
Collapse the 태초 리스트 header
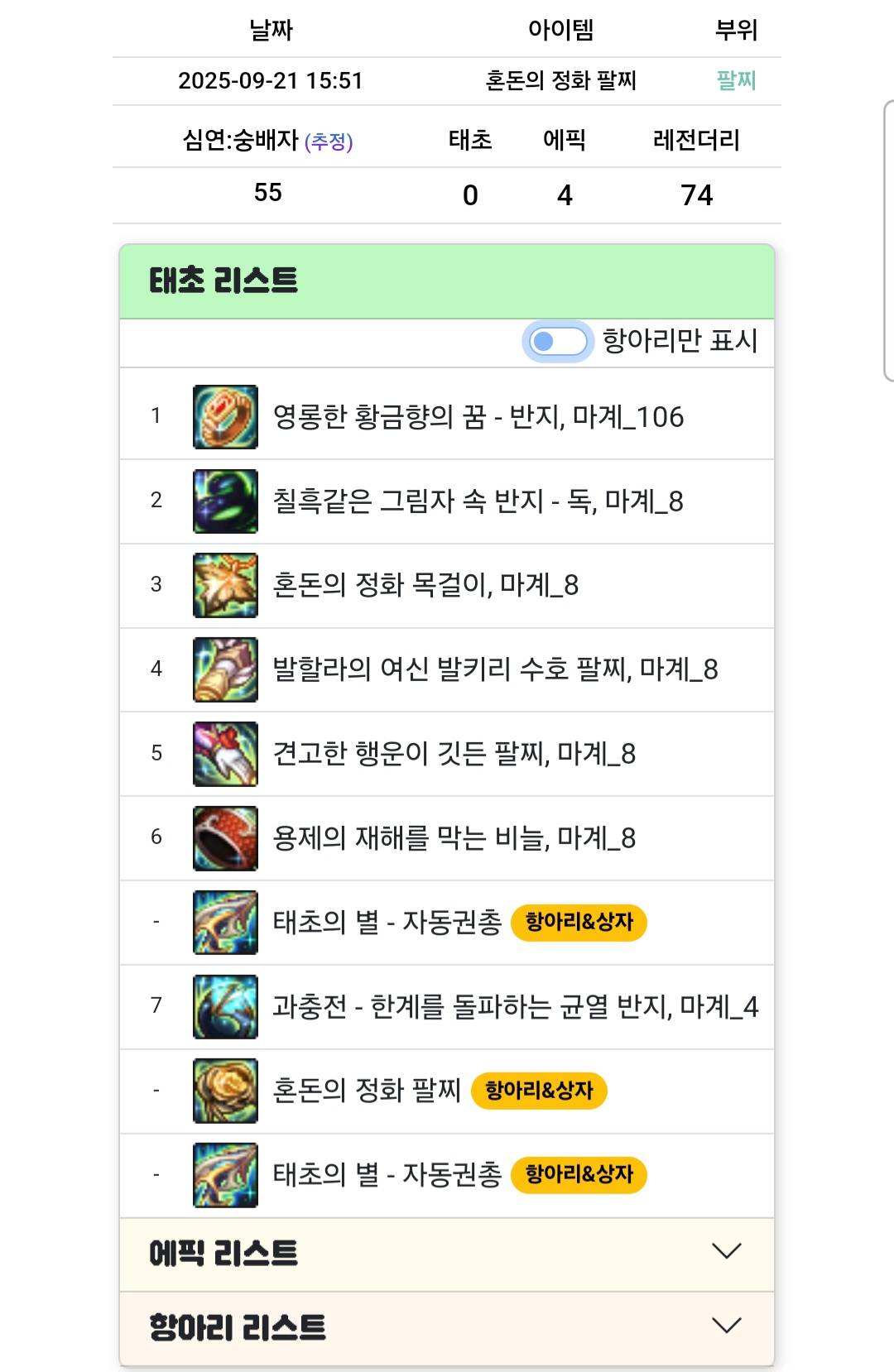447,281
